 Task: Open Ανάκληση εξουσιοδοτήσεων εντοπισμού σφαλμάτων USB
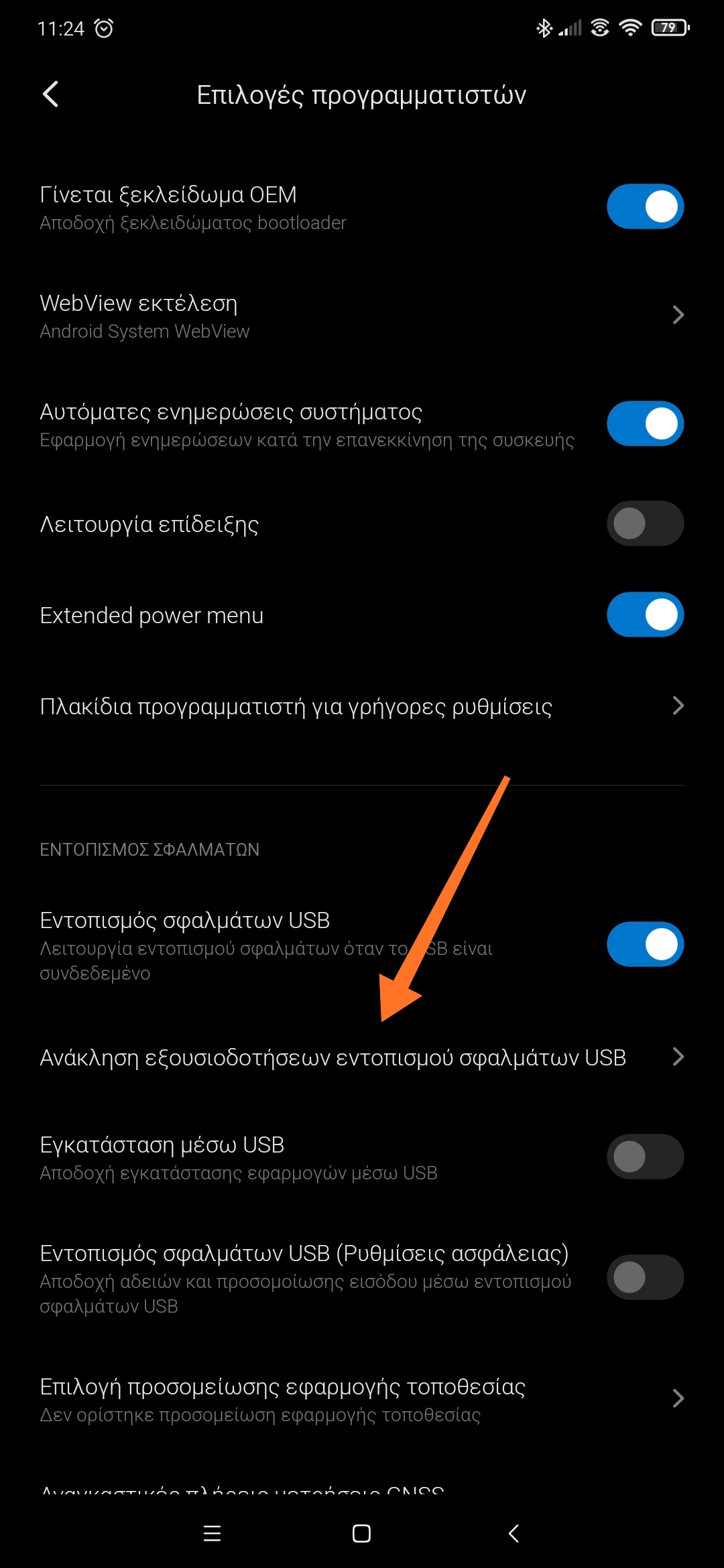click(362, 1057)
